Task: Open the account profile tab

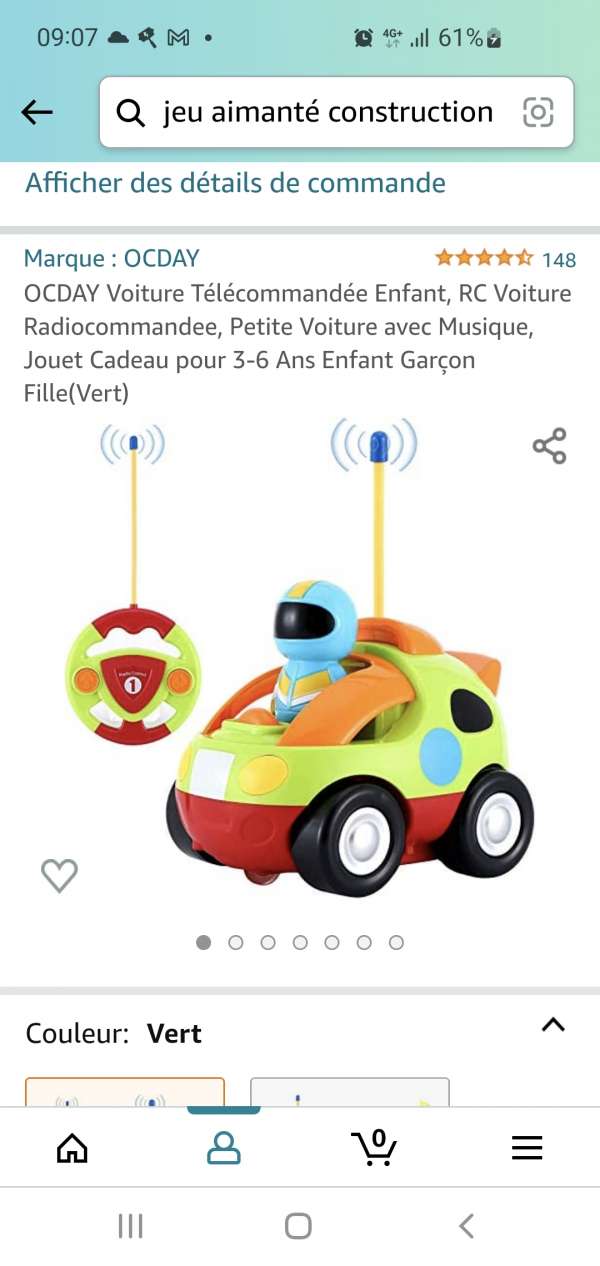Action: tap(224, 1147)
